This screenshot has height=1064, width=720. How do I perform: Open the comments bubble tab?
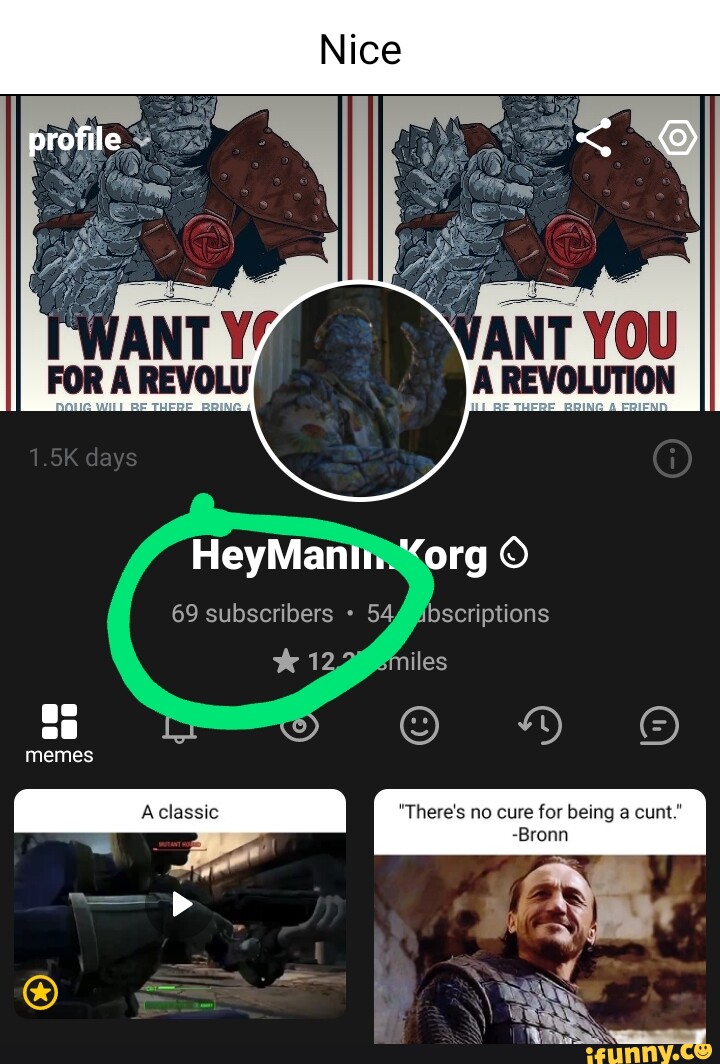(x=659, y=725)
